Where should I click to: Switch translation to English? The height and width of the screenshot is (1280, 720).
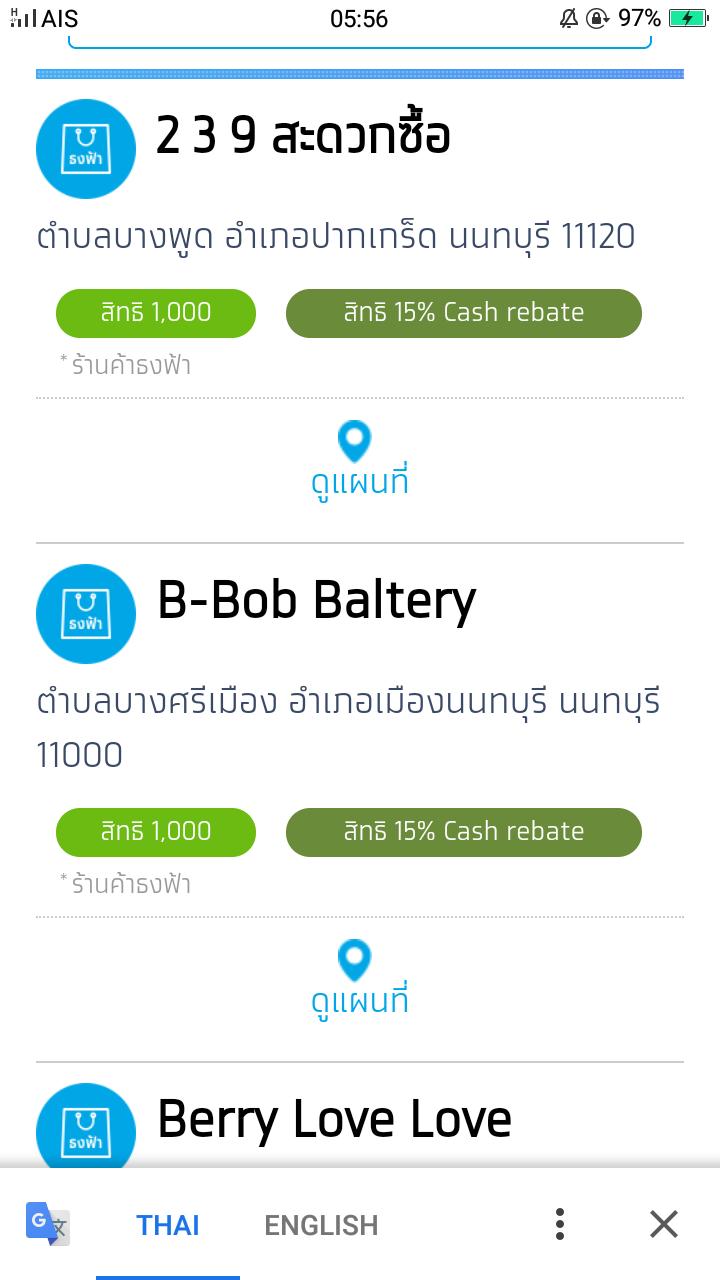[321, 1225]
